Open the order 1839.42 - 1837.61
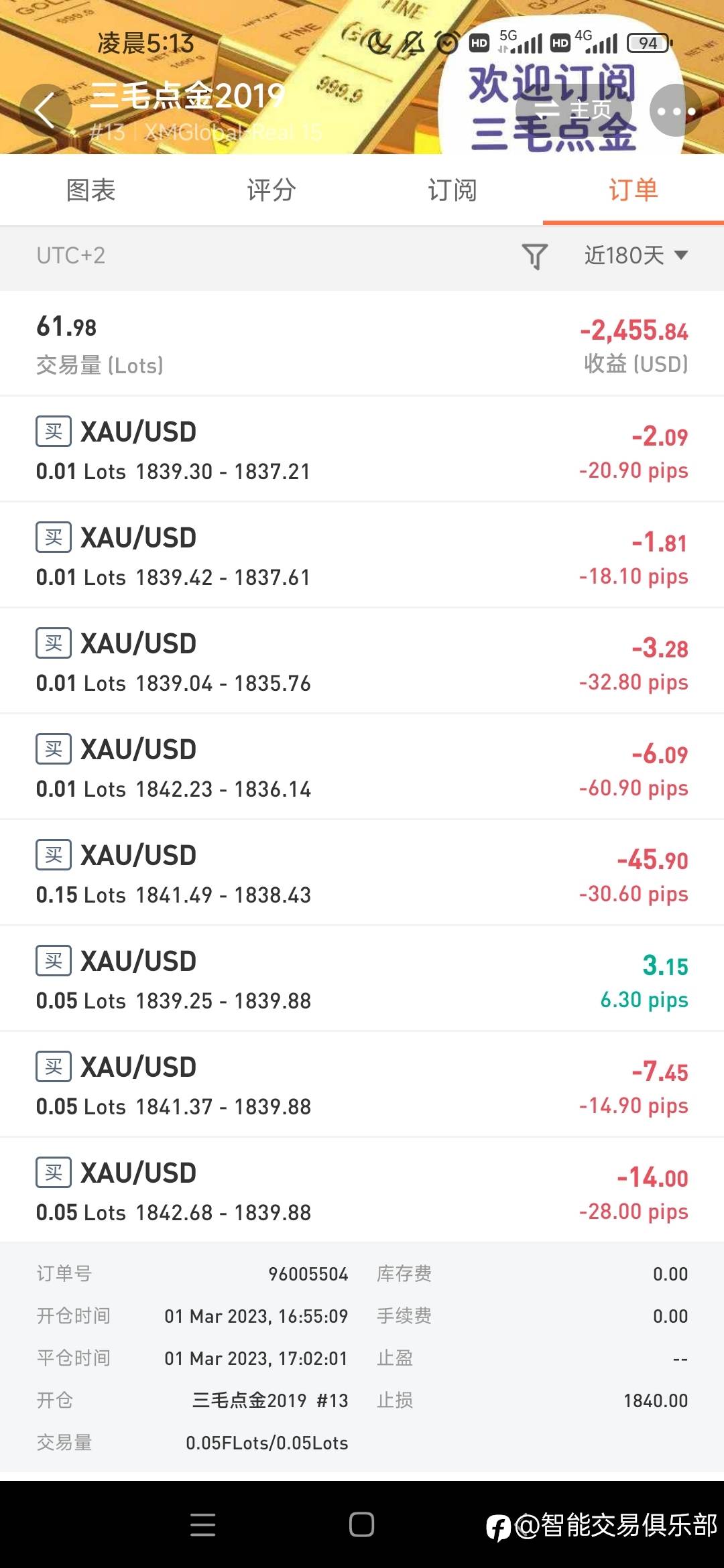Image resolution: width=724 pixels, height=1568 pixels. pyautogui.click(x=362, y=556)
